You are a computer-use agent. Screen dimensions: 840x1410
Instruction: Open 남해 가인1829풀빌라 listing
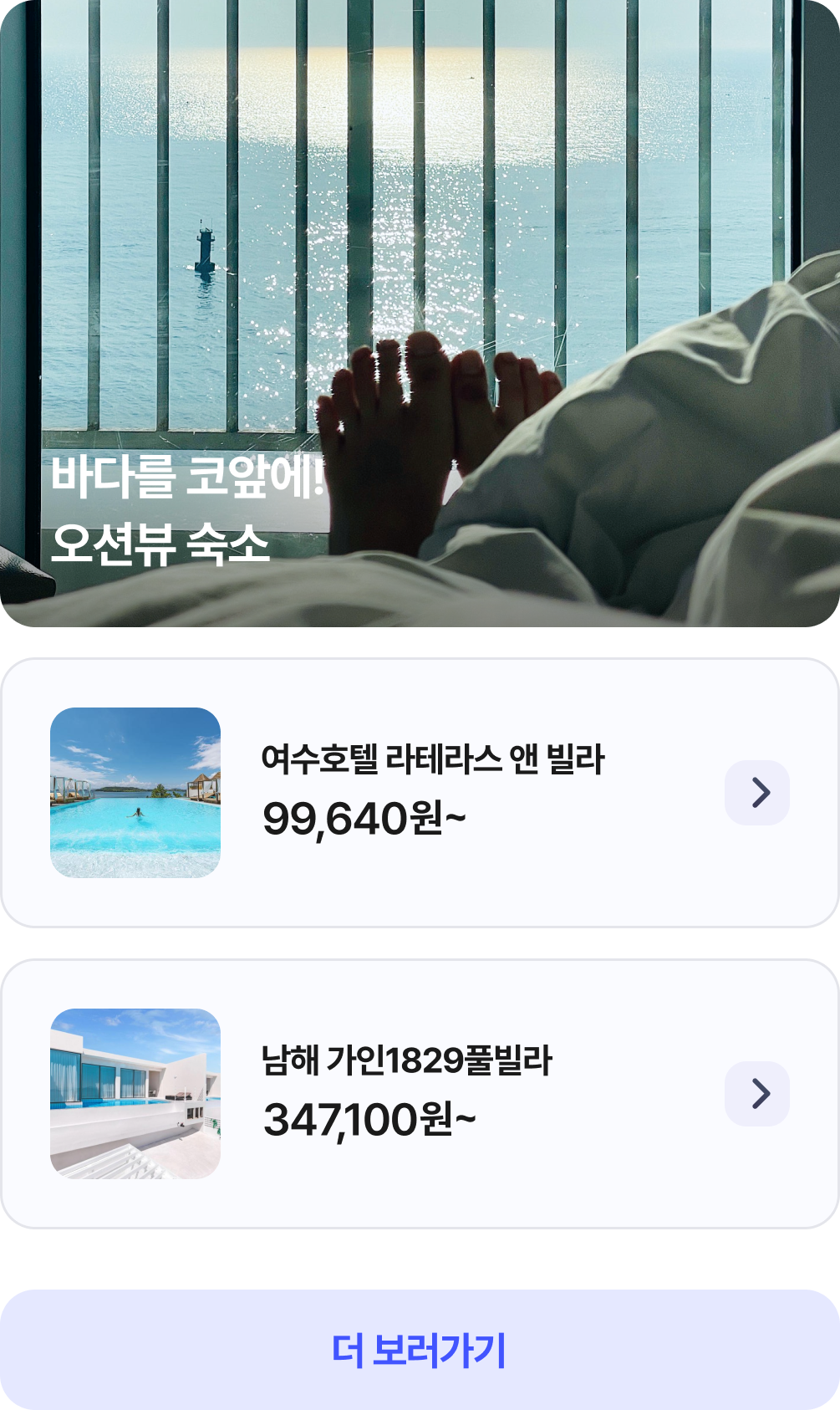(406, 1060)
